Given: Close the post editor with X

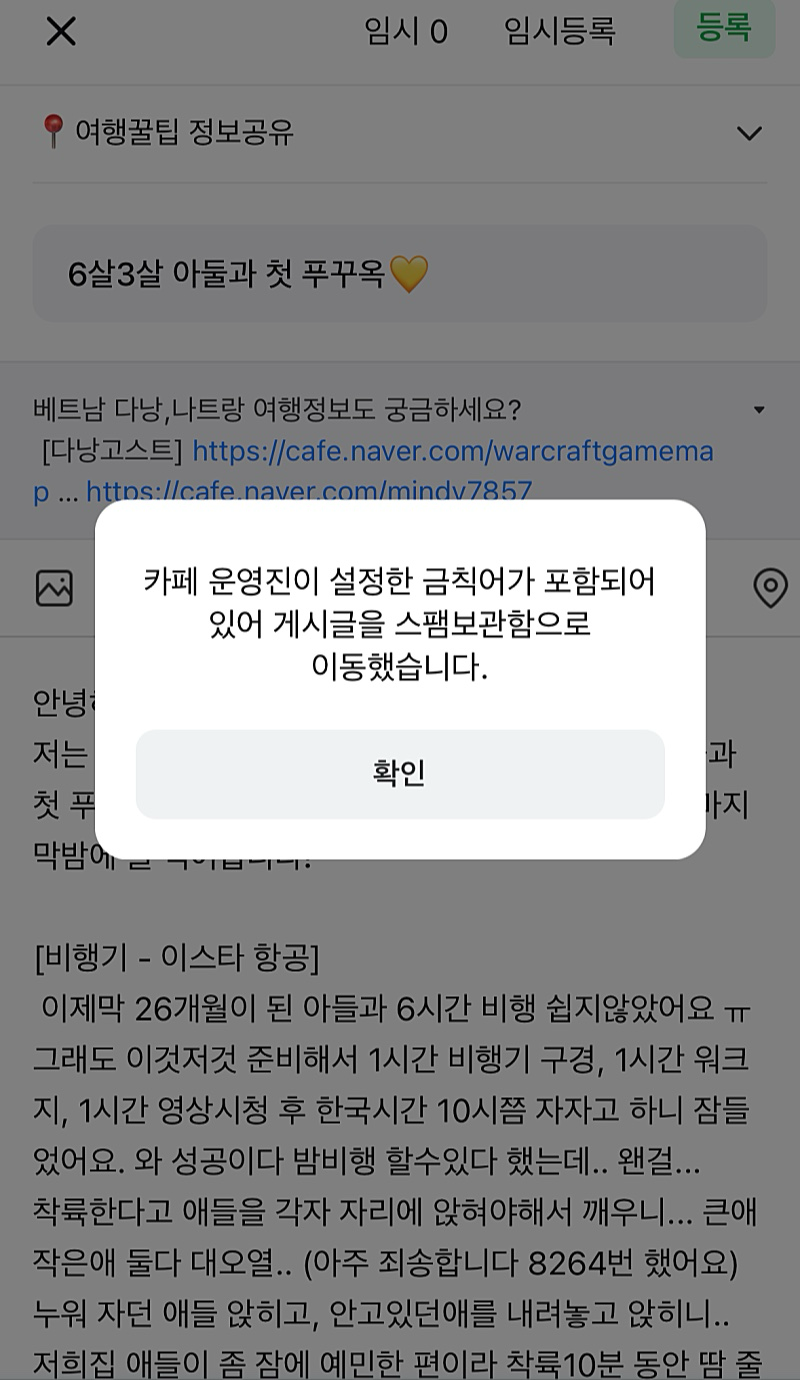Looking at the screenshot, I should [x=61, y=31].
